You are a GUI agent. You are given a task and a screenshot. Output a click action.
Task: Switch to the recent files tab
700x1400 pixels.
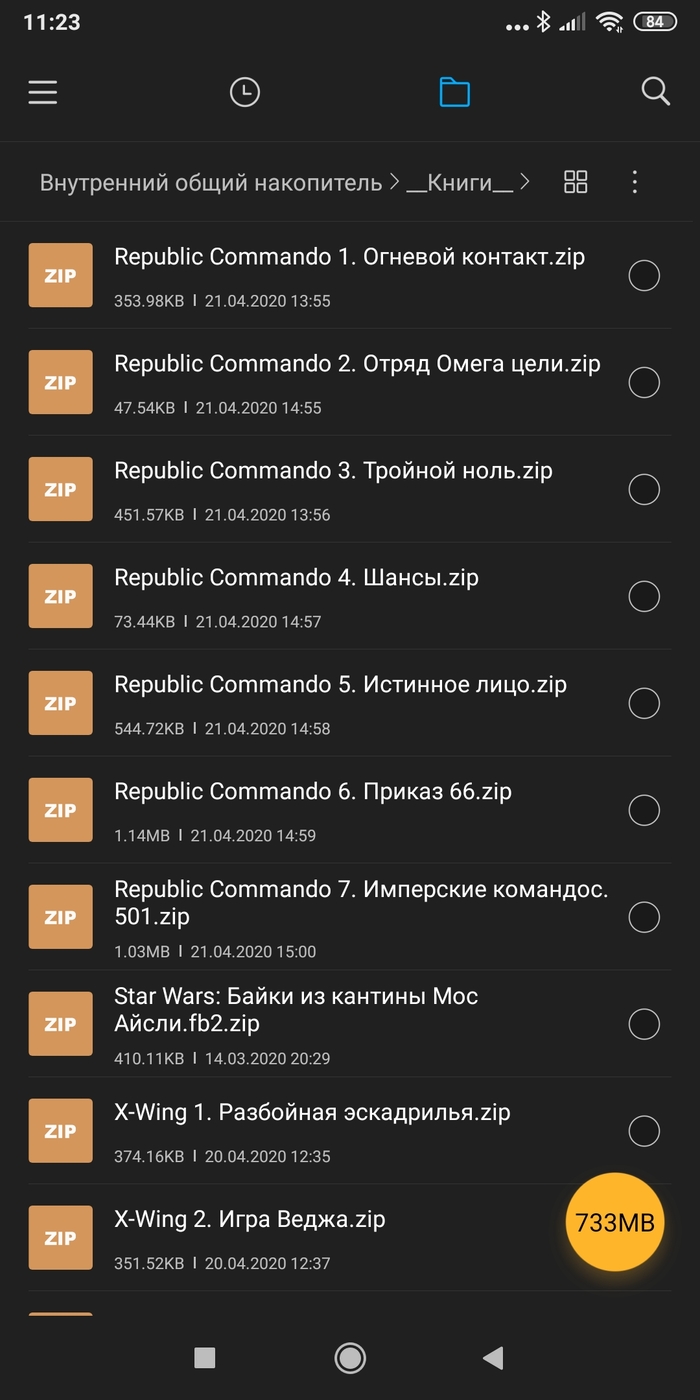coord(244,93)
